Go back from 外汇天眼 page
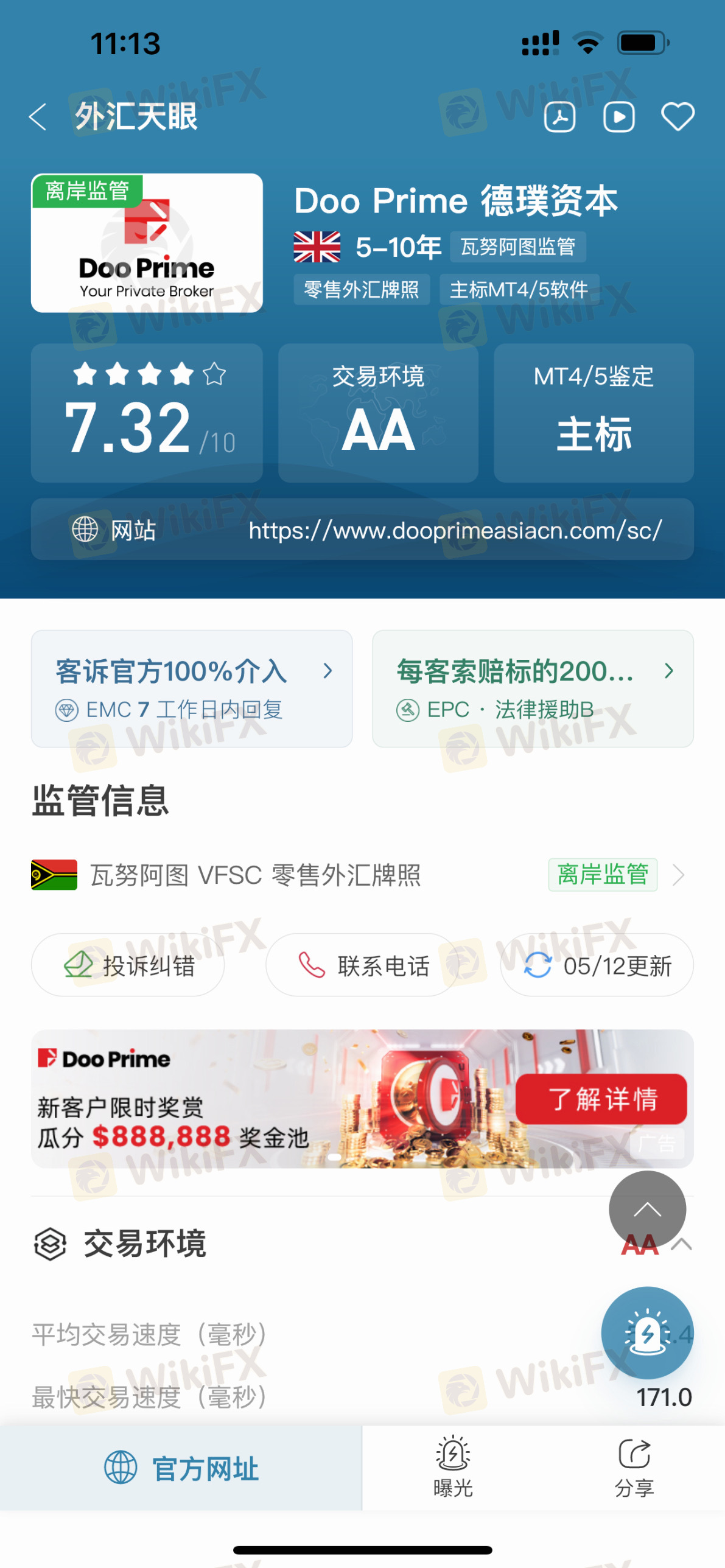The height and width of the screenshot is (1568, 725). click(38, 116)
